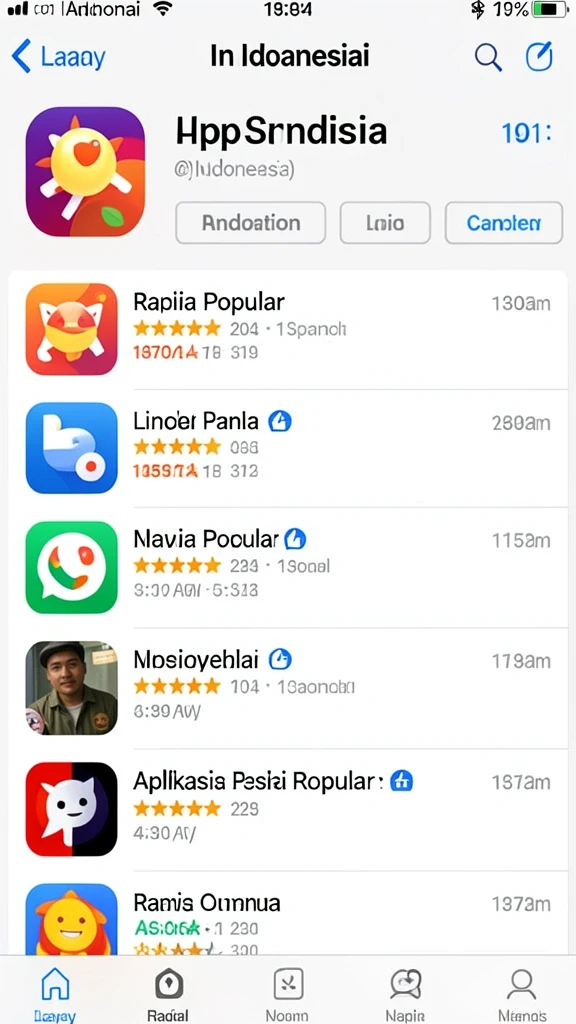This screenshot has height=1024, width=576.
Task: Switch to the home tab
Action: [x=55, y=992]
